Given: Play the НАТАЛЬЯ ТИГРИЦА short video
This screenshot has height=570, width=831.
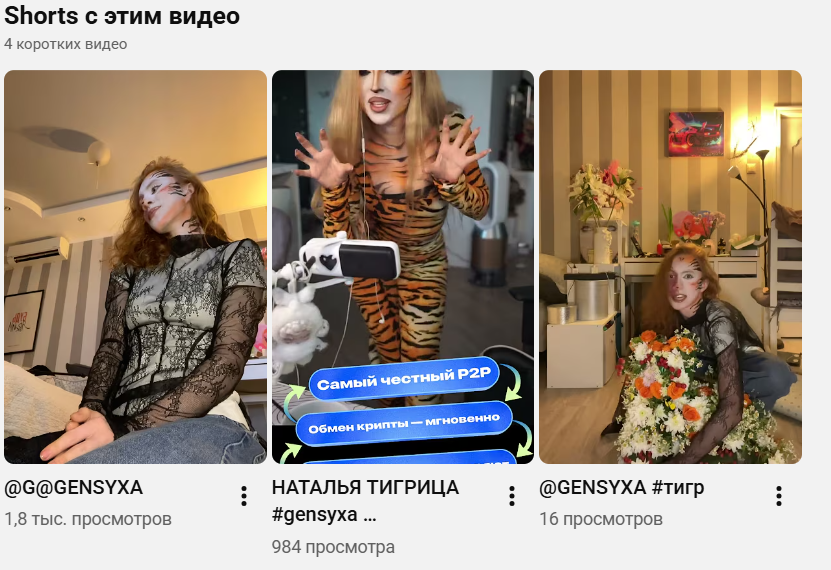Looking at the screenshot, I should (x=402, y=267).
